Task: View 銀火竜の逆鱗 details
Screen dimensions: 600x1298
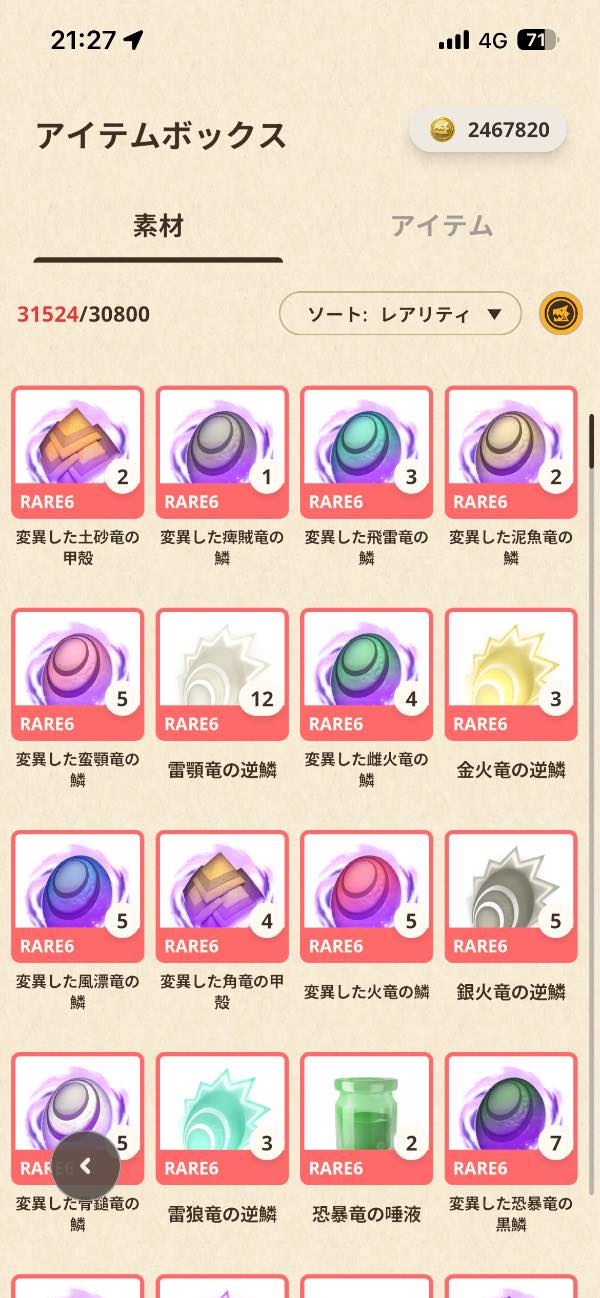Action: click(511, 895)
